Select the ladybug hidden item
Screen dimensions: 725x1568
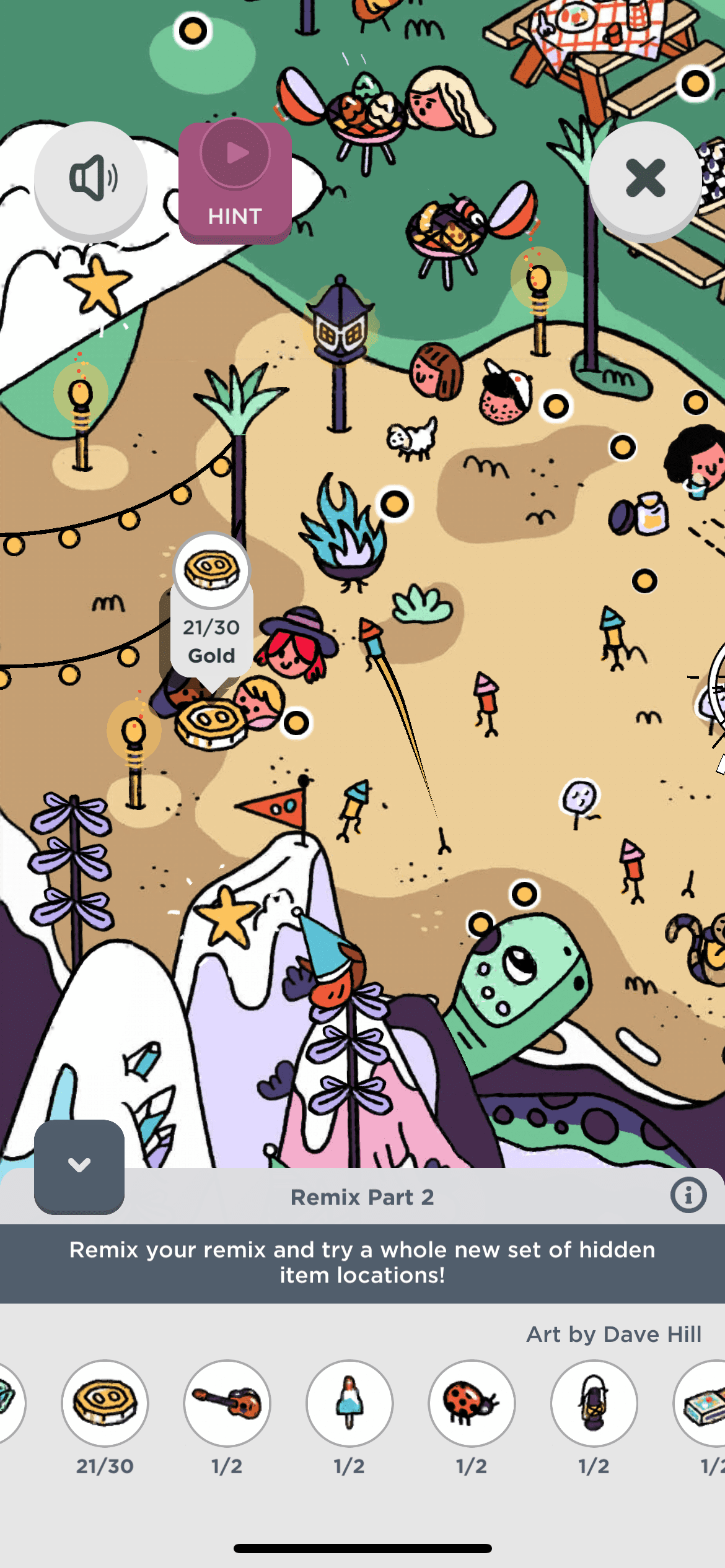472,1403
